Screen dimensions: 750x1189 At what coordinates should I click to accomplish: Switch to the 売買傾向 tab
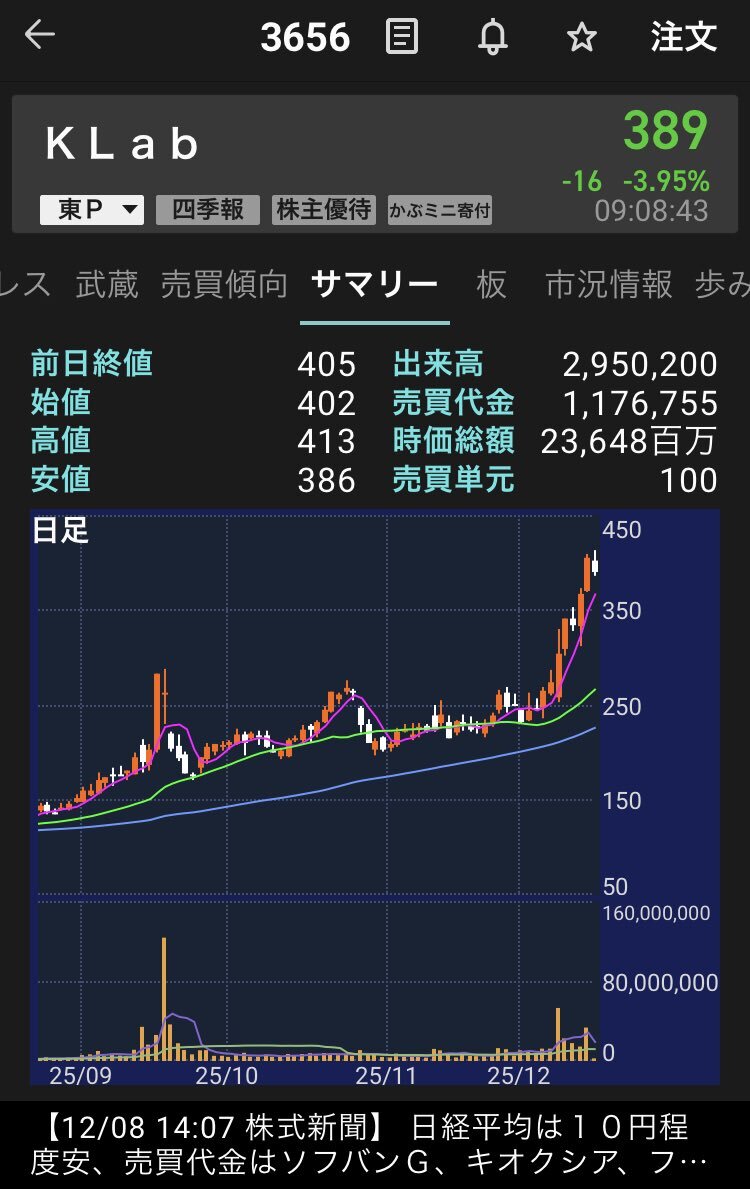[224, 285]
